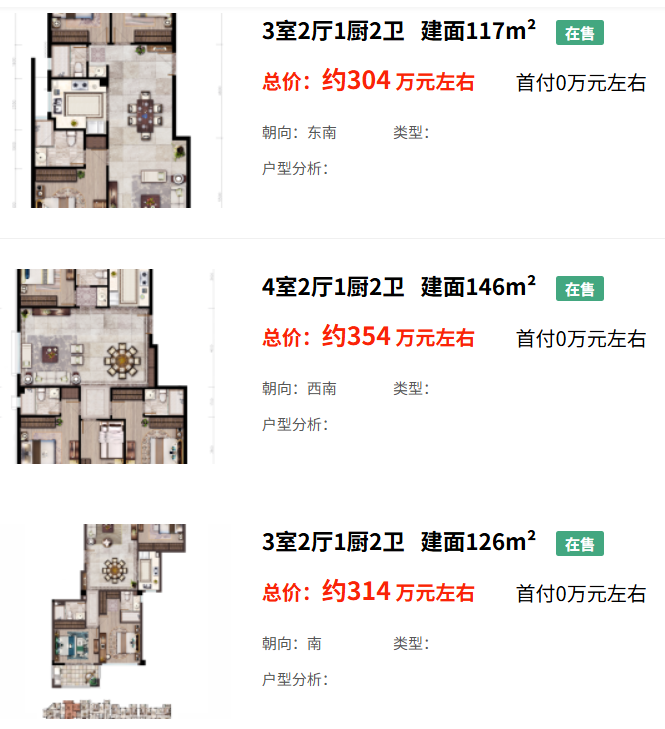
Task: Open the 3室2厅 117m² floor plan listing
Action: 398,32
